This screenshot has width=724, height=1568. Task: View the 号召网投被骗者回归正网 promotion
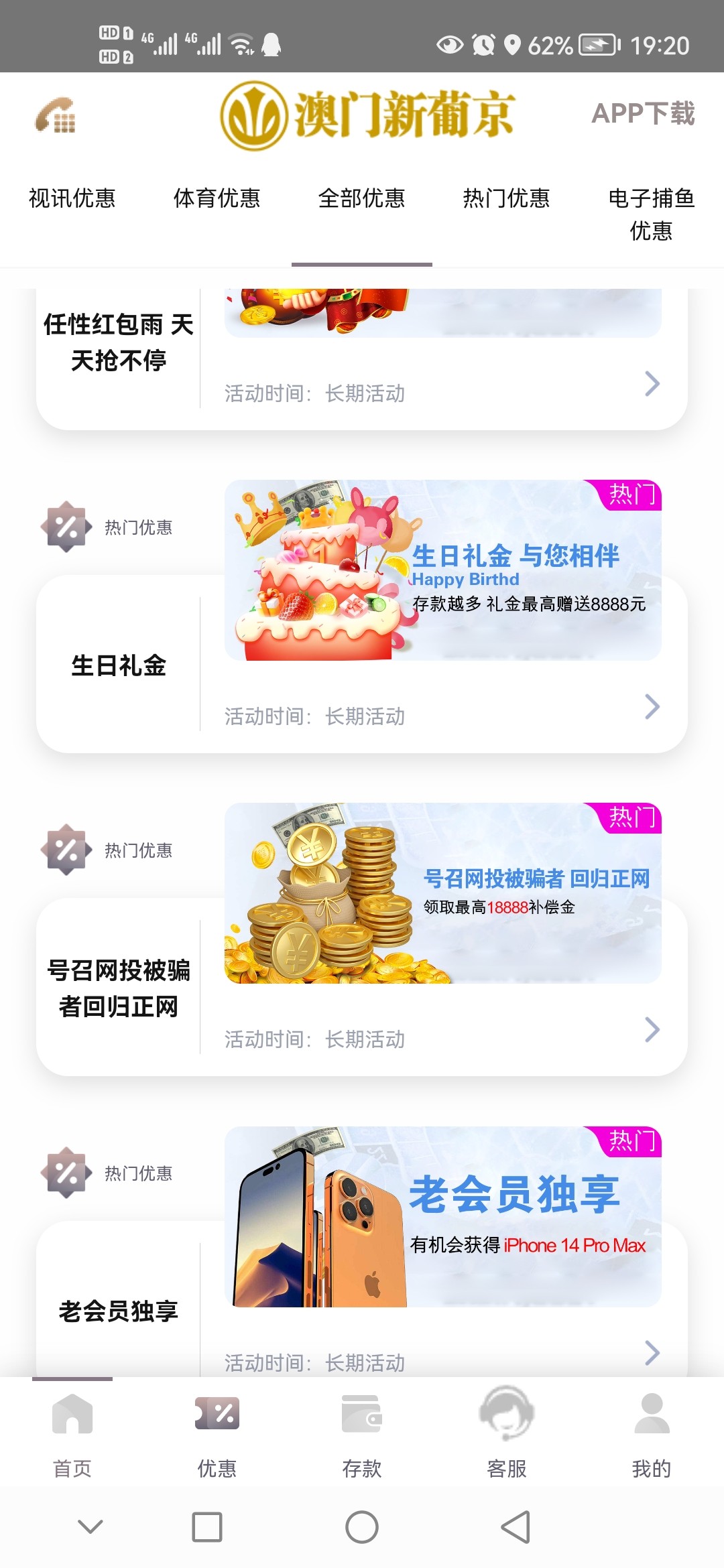tap(442, 893)
